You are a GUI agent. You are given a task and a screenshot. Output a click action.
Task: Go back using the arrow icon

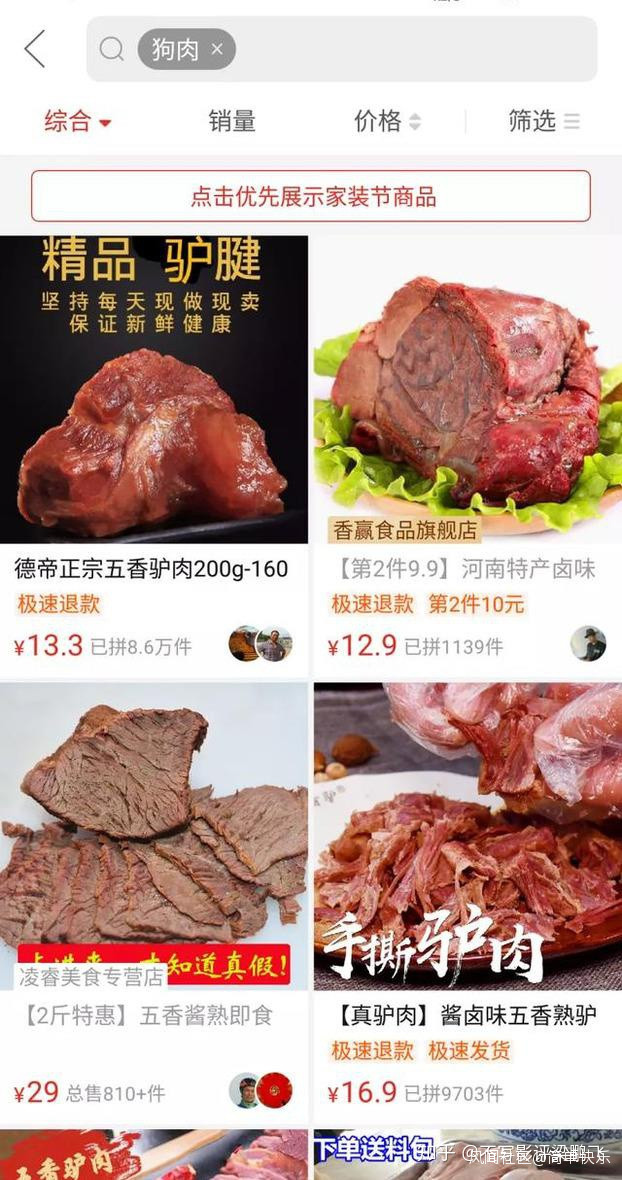coord(35,48)
